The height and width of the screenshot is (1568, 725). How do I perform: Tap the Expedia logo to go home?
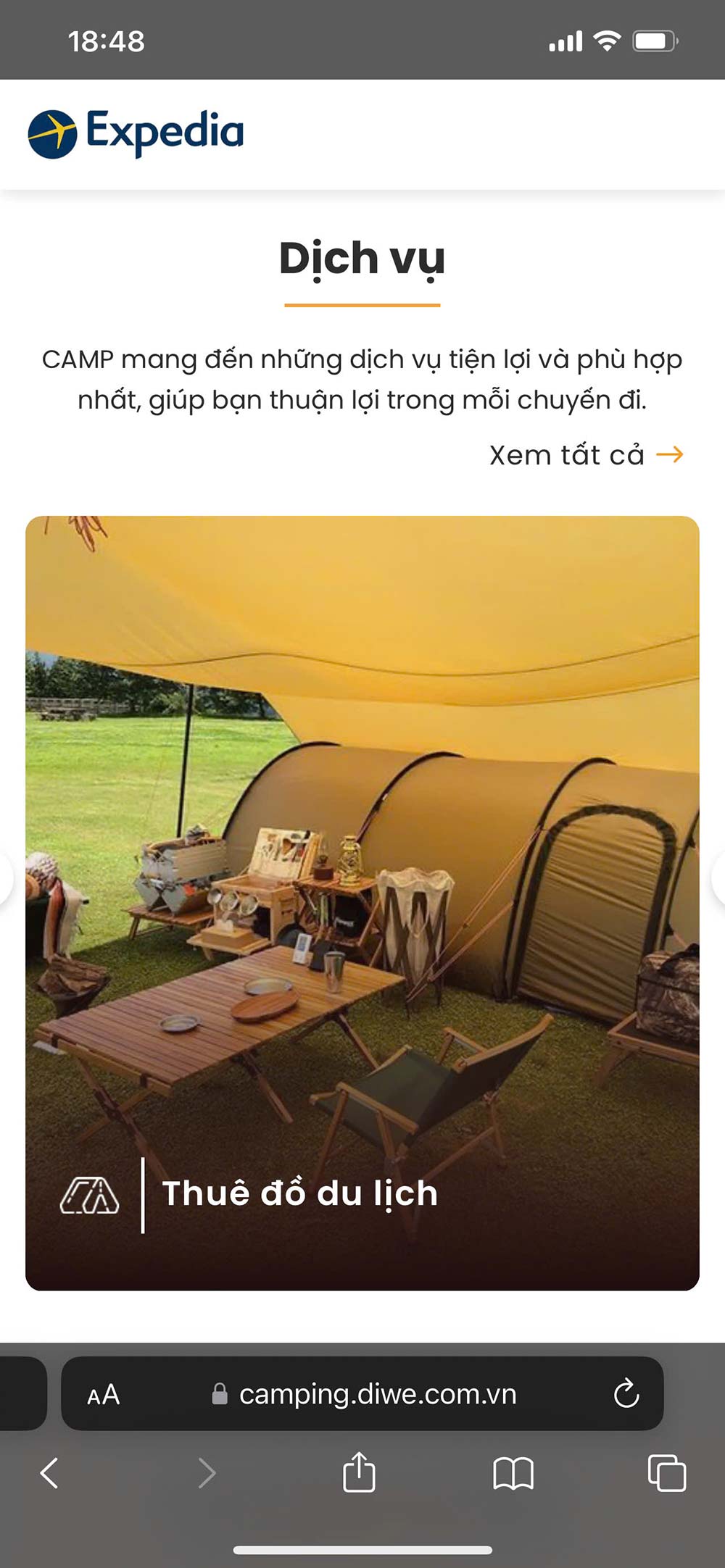[136, 133]
